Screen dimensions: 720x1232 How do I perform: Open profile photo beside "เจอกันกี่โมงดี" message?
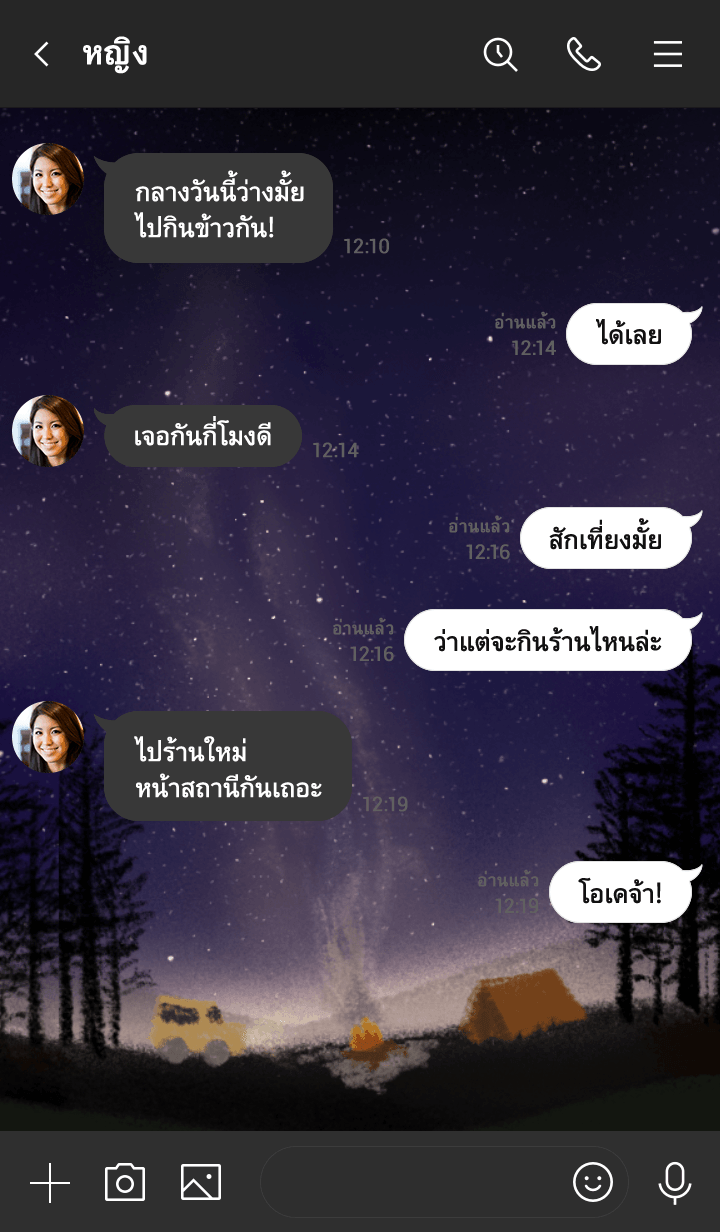[x=48, y=431]
